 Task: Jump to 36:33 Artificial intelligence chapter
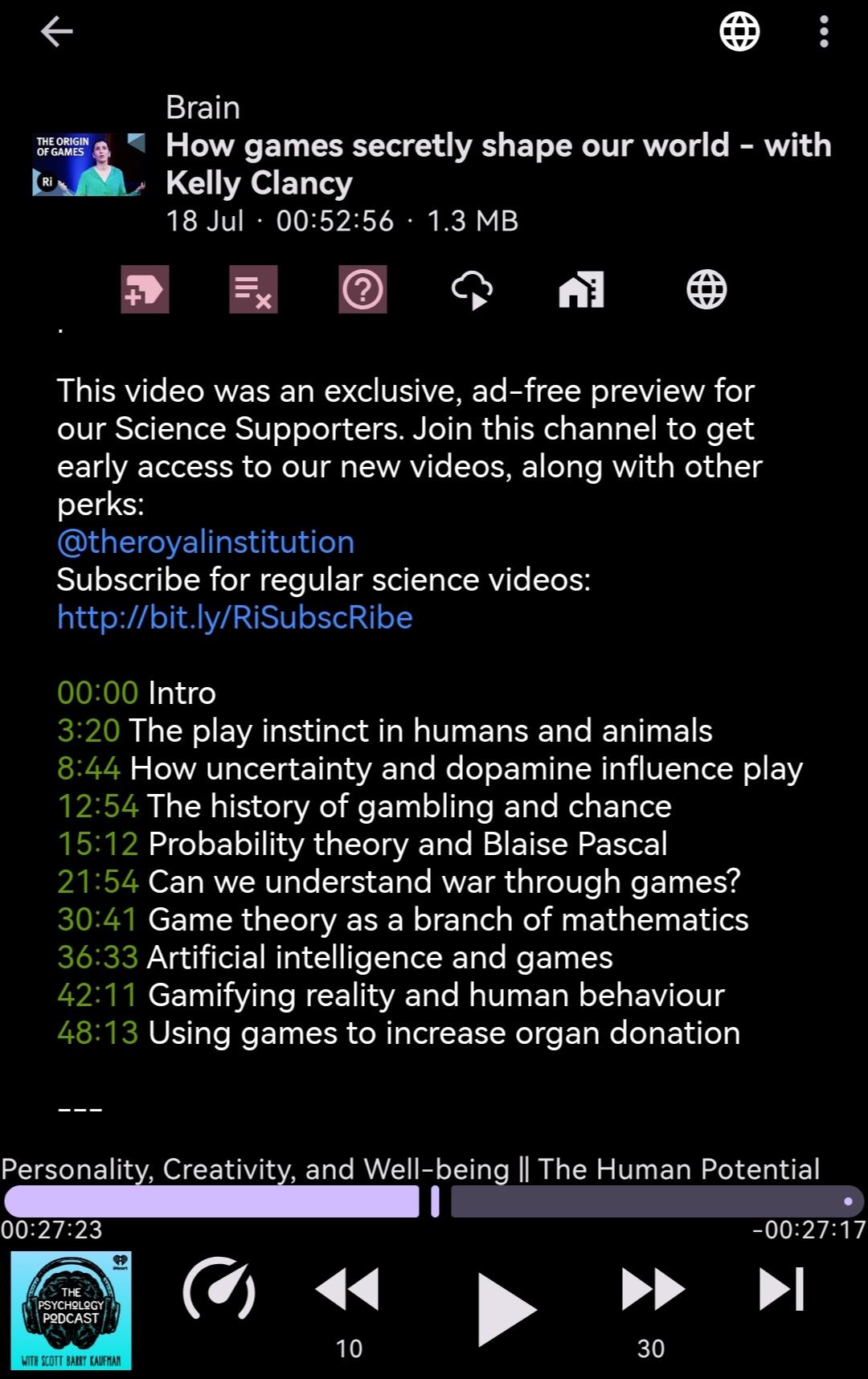(97, 958)
